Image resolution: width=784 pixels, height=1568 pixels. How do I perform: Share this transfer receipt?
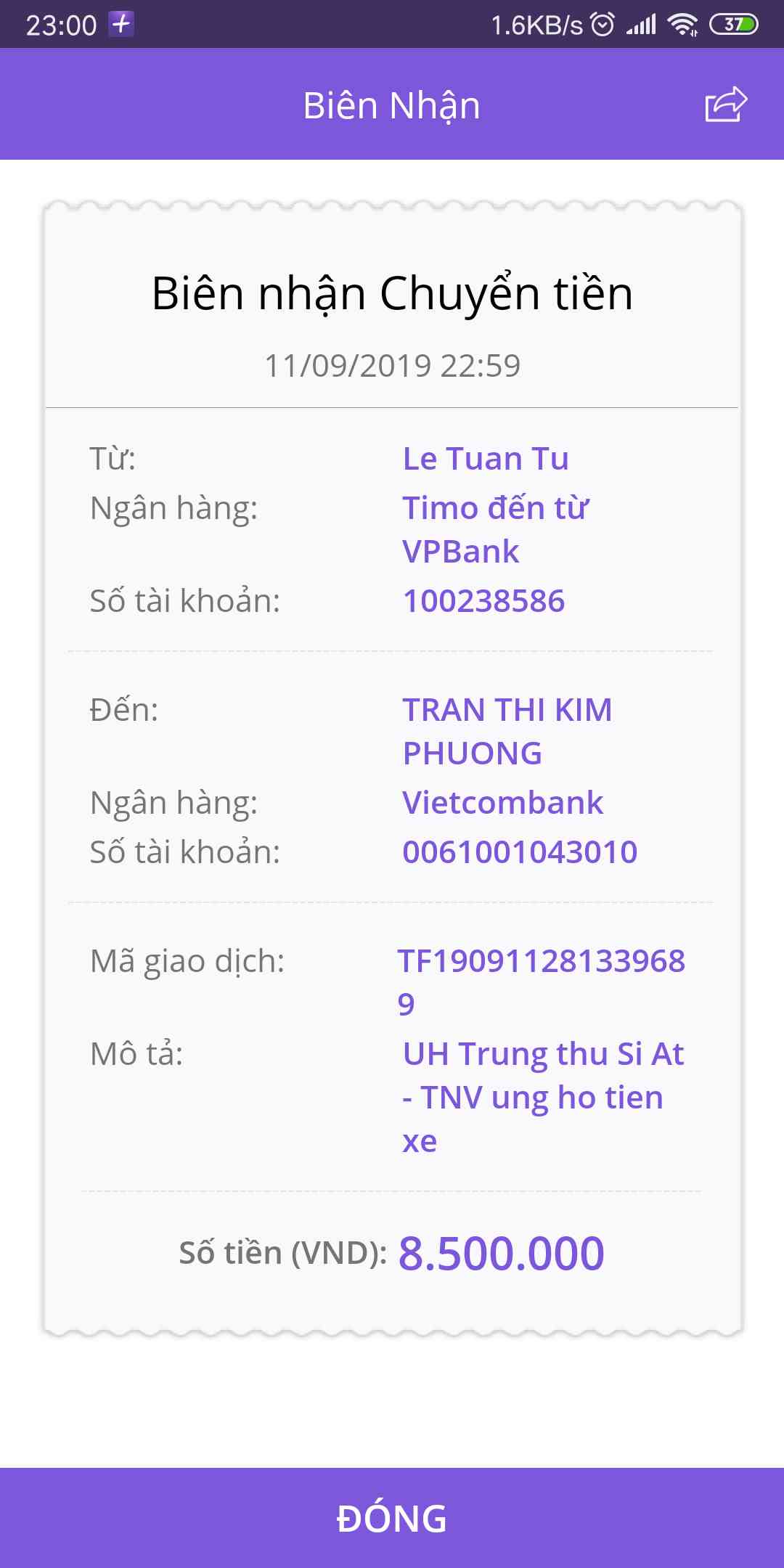click(725, 105)
